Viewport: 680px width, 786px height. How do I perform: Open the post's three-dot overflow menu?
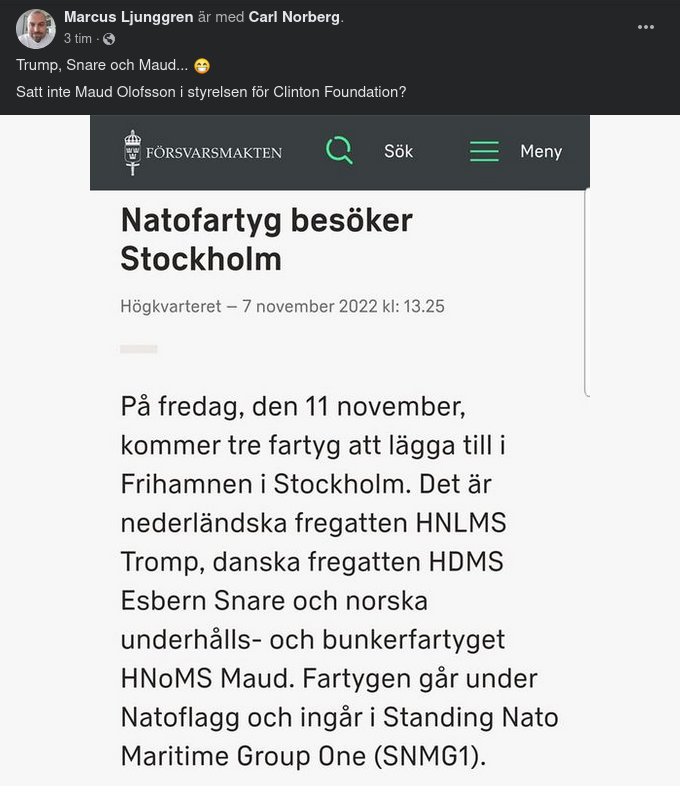(646, 27)
